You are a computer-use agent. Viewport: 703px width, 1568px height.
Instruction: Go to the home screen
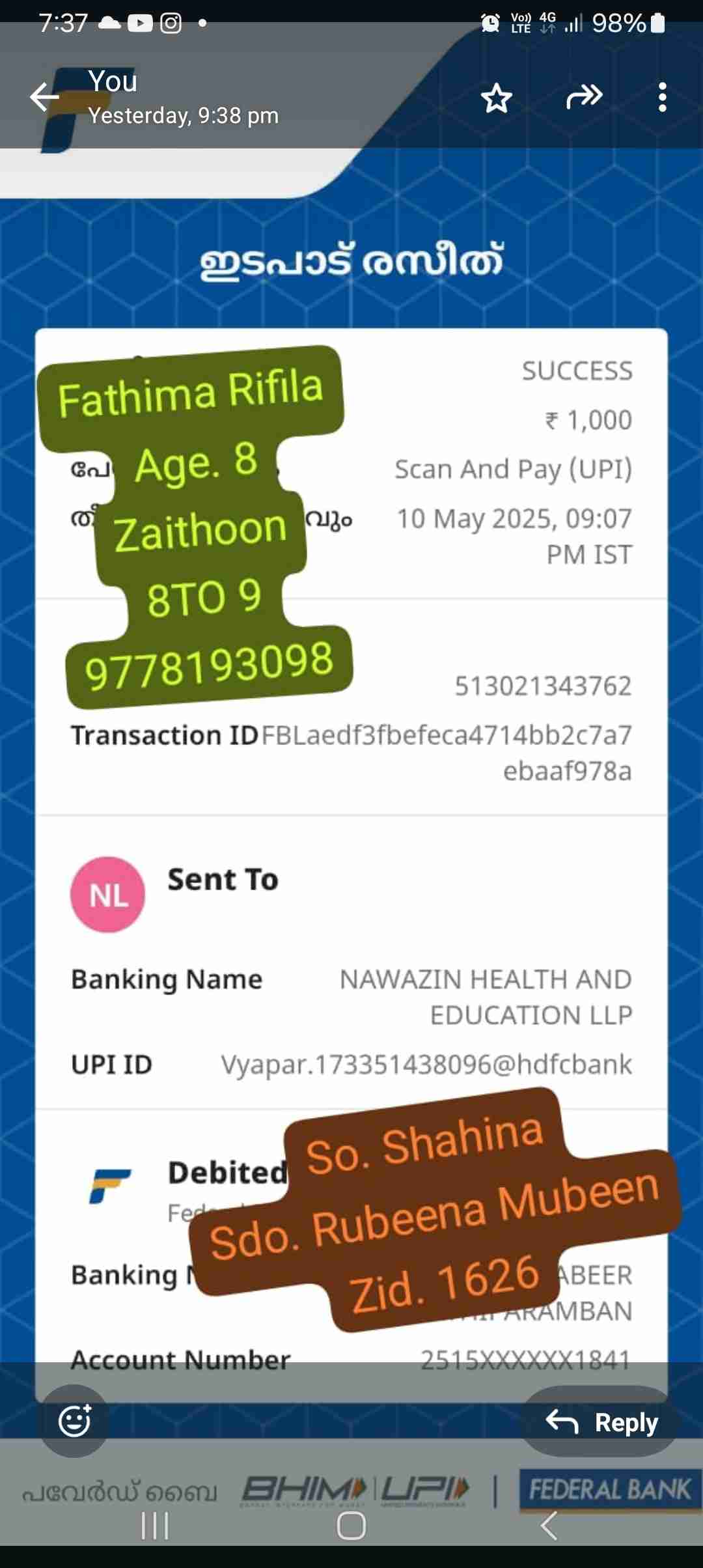351,1526
